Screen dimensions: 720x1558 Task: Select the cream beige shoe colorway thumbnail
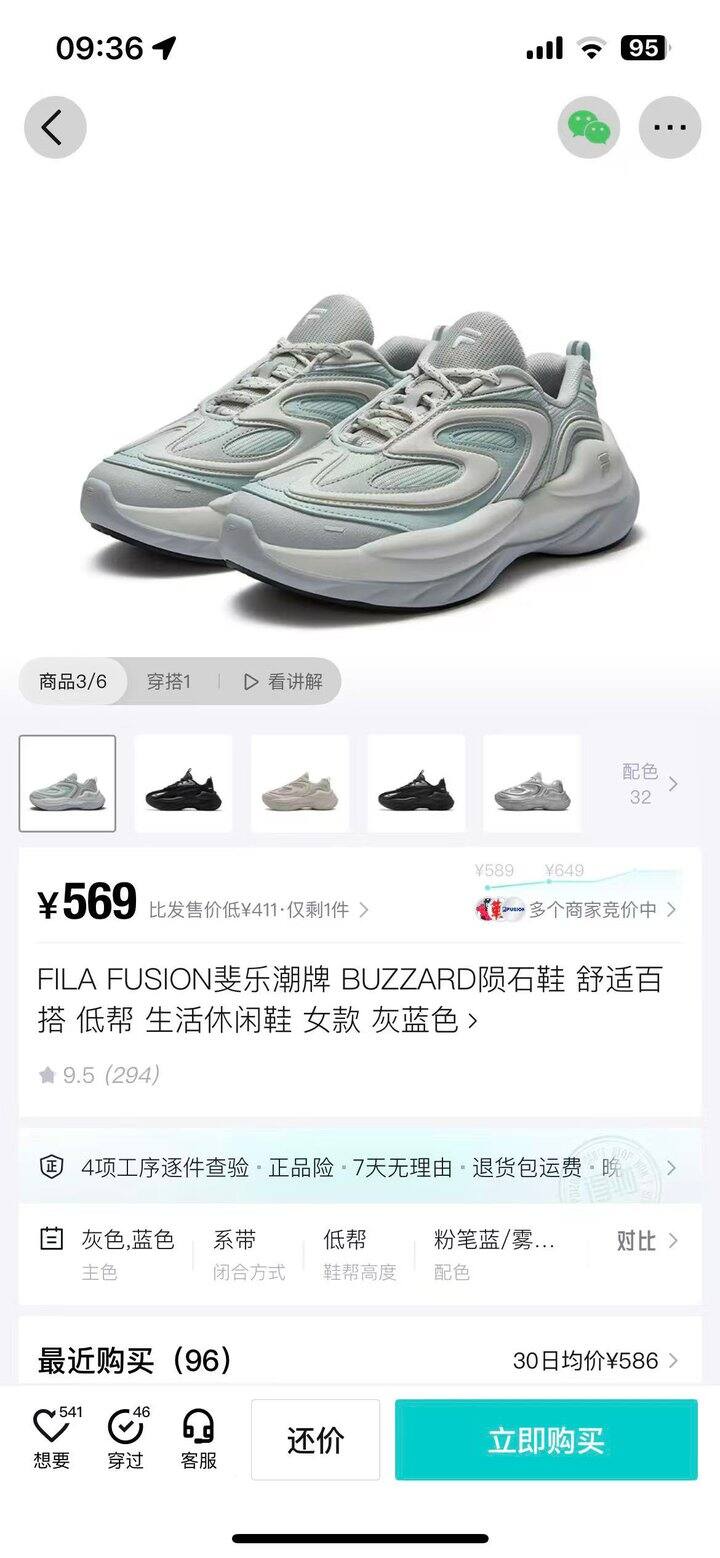[299, 784]
